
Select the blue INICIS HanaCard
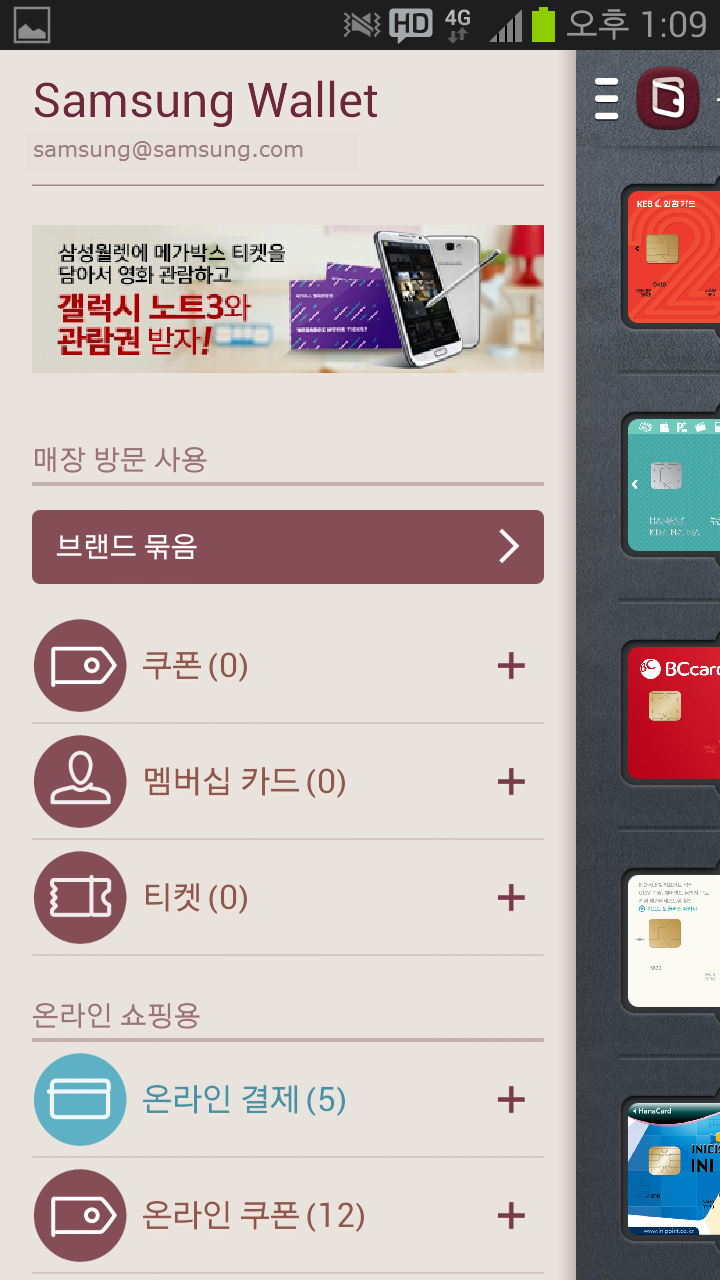672,1168
